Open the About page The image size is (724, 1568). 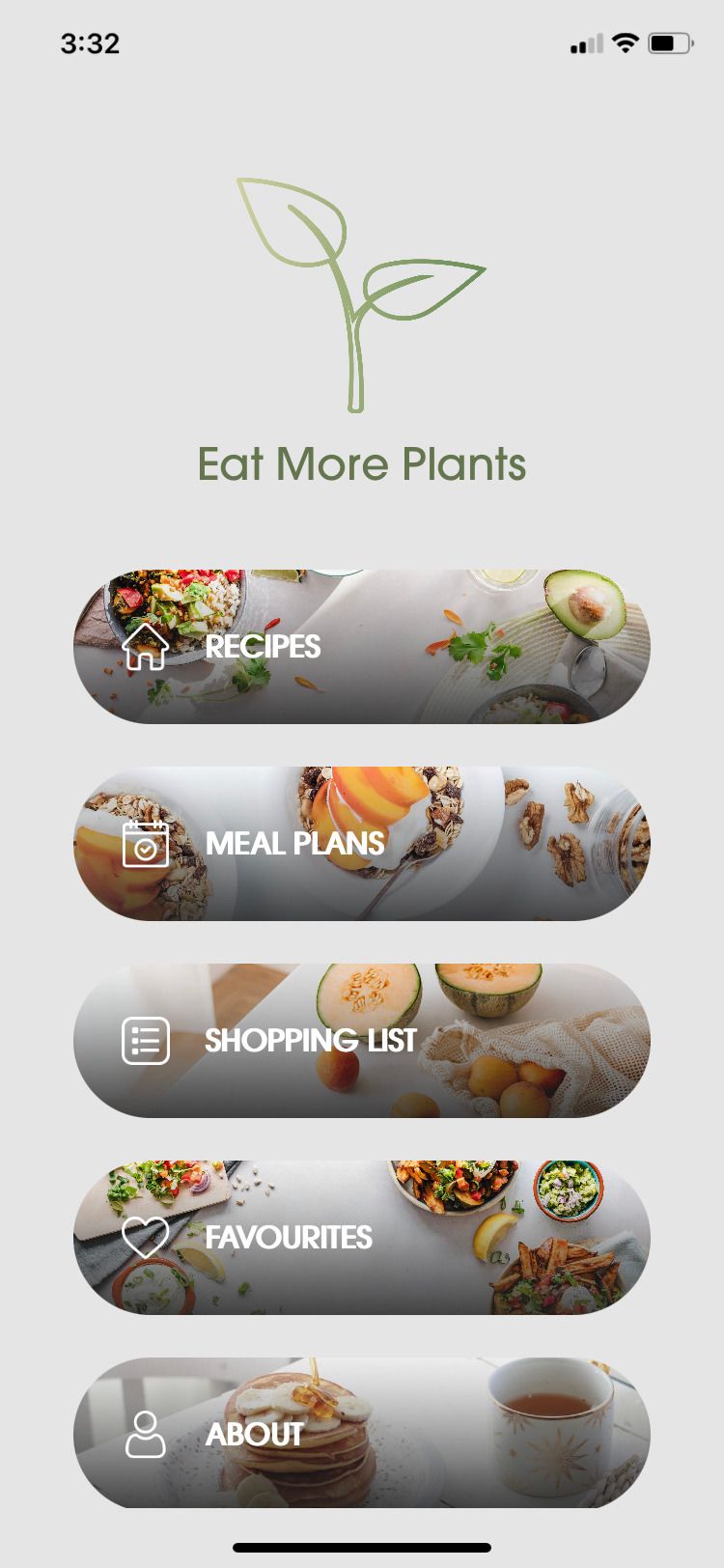(361, 1433)
